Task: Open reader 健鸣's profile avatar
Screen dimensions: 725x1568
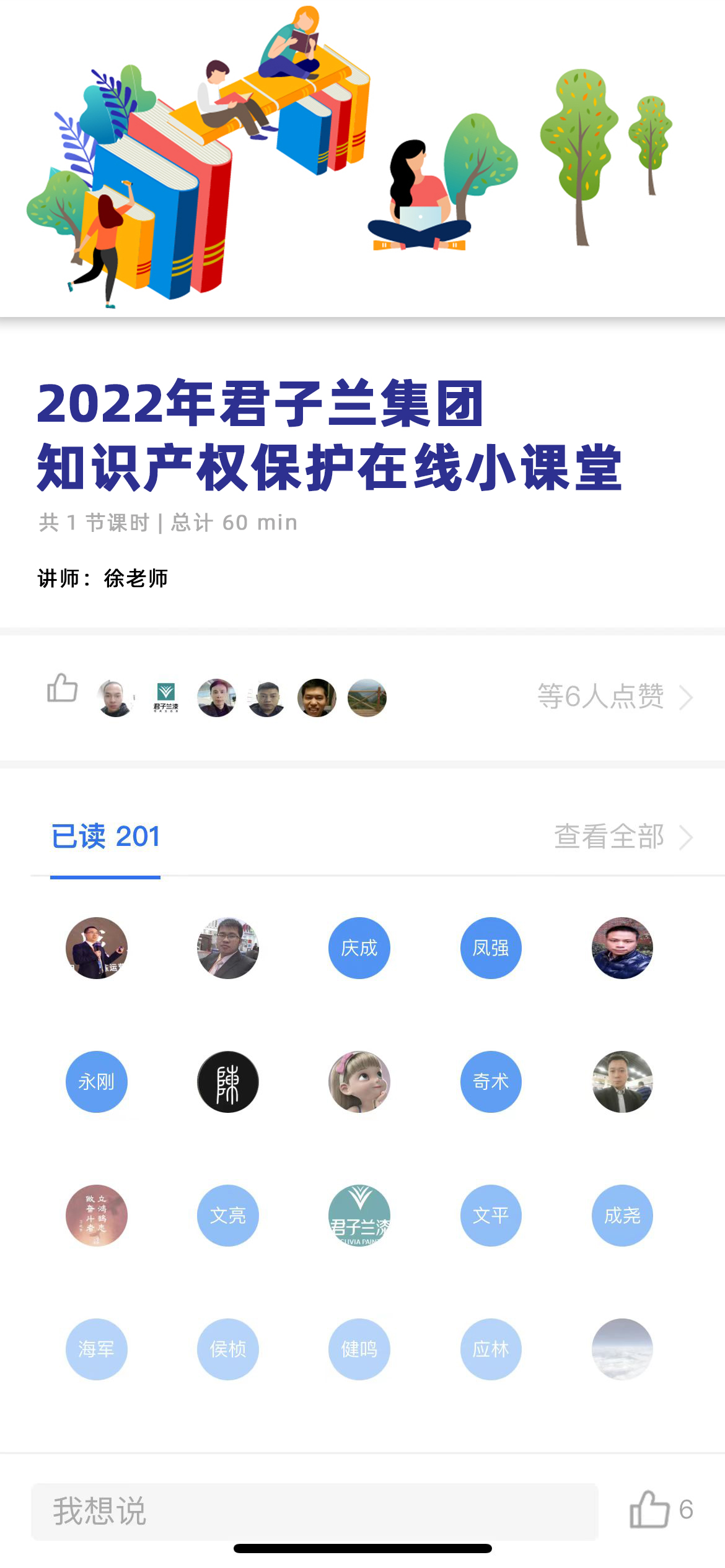Action: coord(359,1349)
